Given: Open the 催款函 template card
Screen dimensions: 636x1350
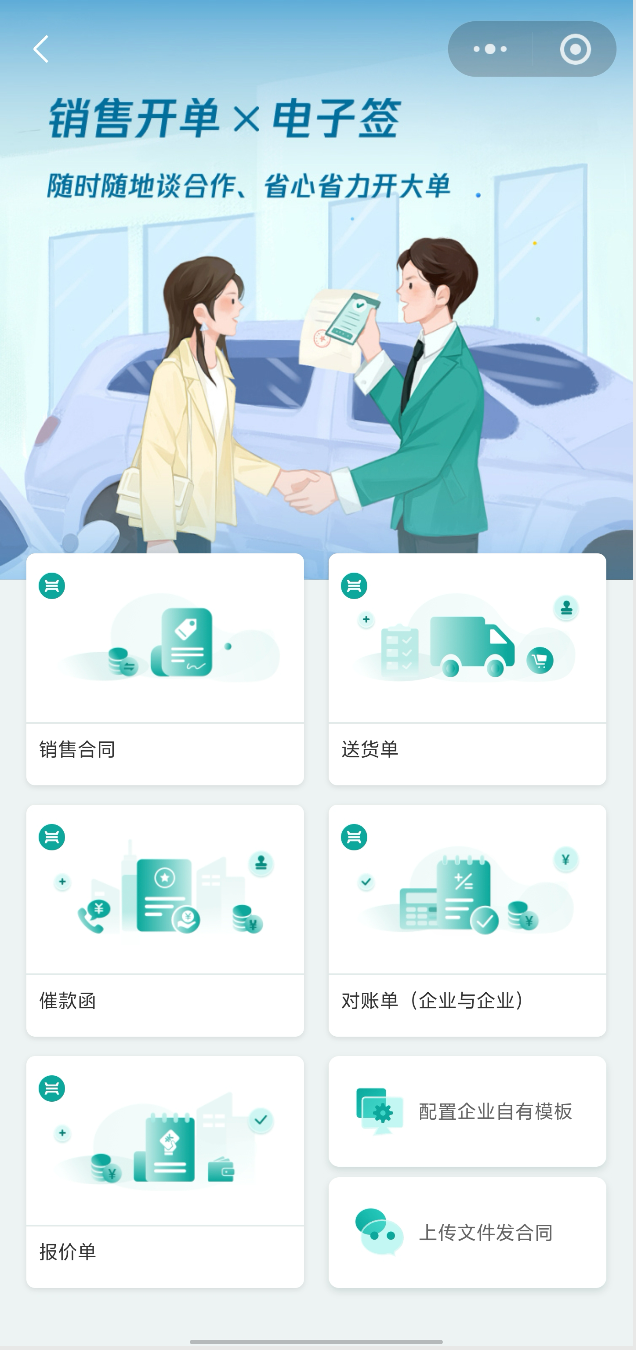Looking at the screenshot, I should (x=165, y=920).
